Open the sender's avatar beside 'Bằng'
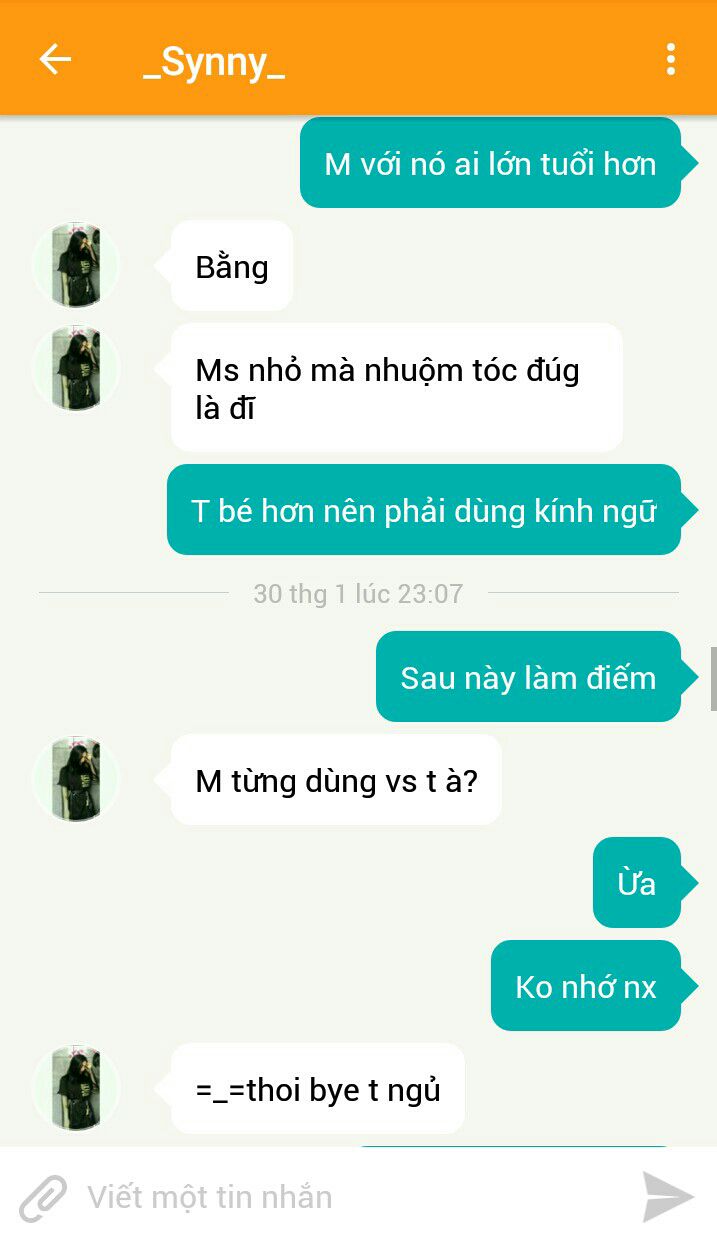The width and height of the screenshot is (717, 1245). point(76,265)
